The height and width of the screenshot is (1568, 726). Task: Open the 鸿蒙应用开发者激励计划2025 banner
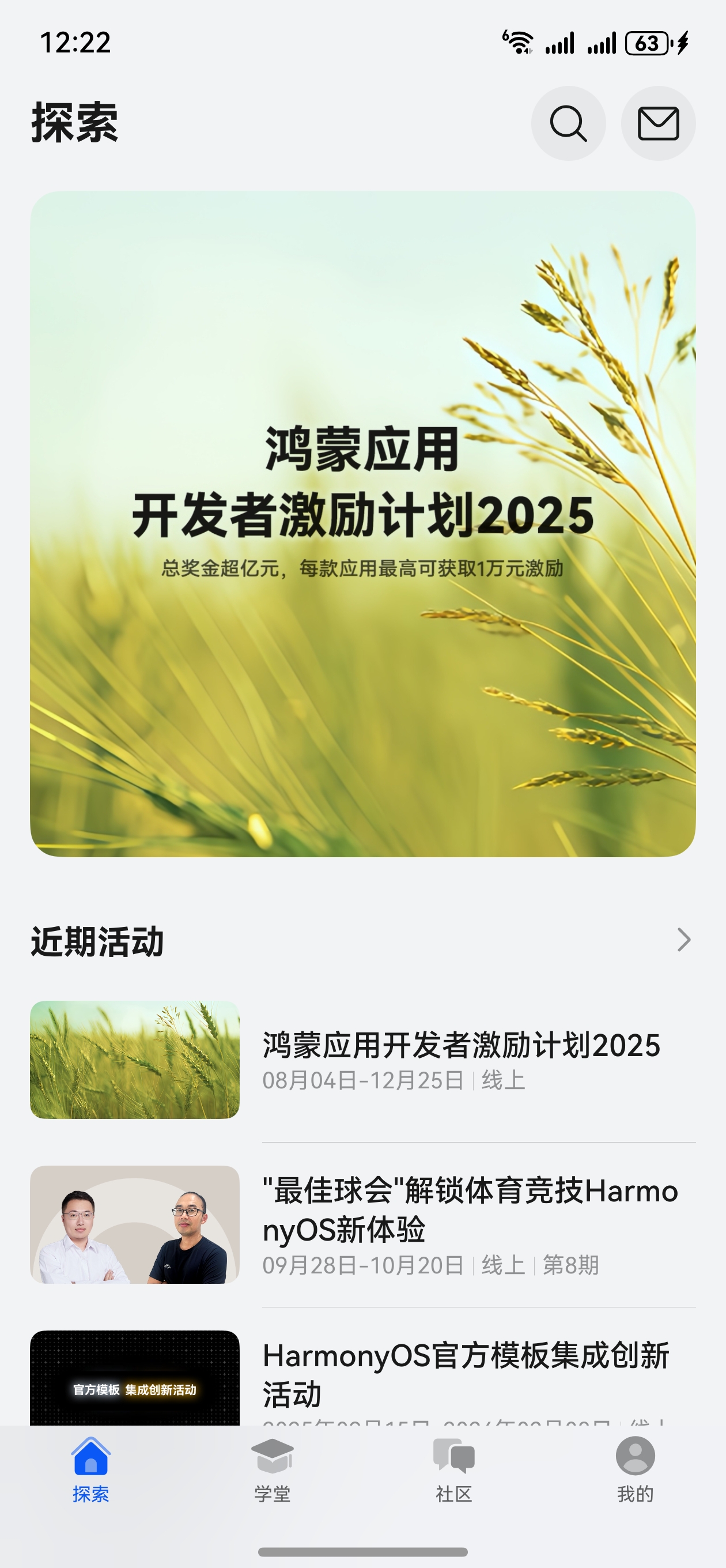(362, 523)
